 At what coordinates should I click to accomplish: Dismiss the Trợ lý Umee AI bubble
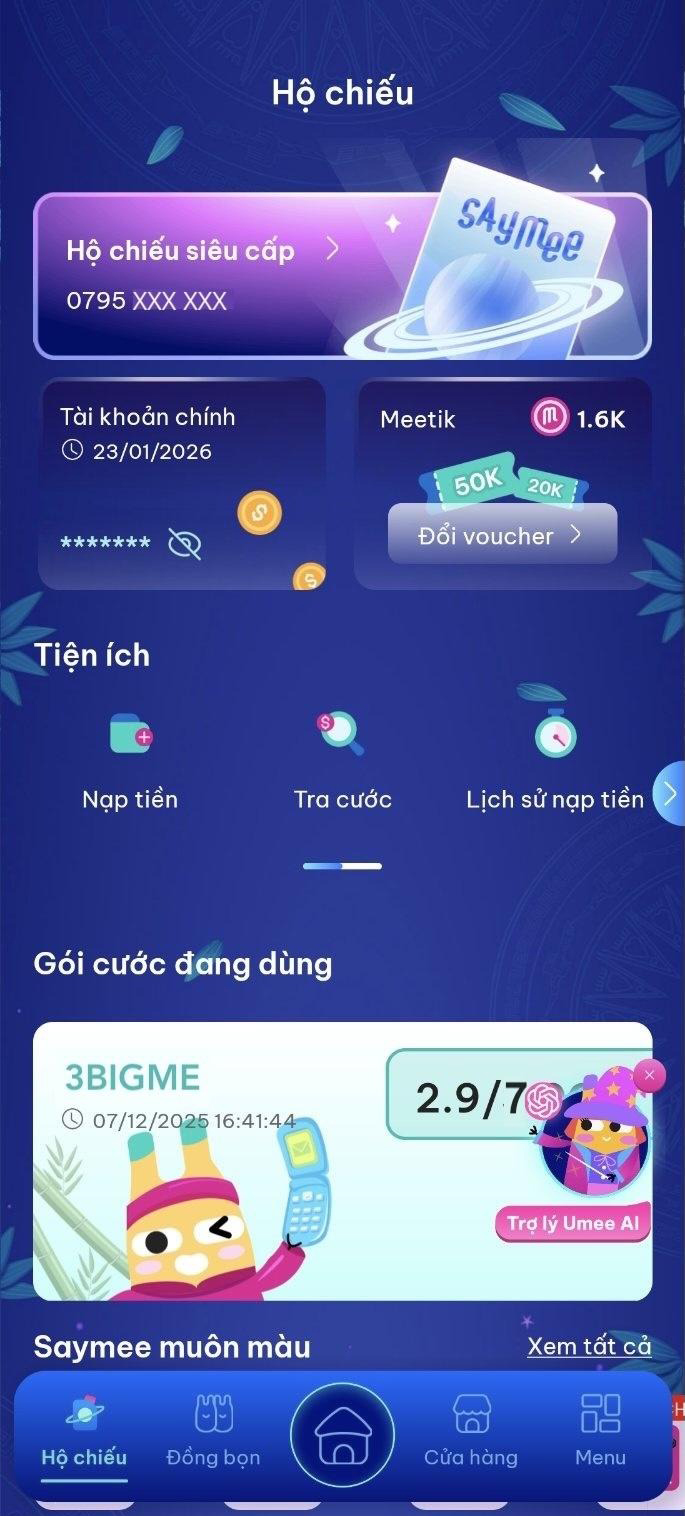click(x=649, y=1076)
